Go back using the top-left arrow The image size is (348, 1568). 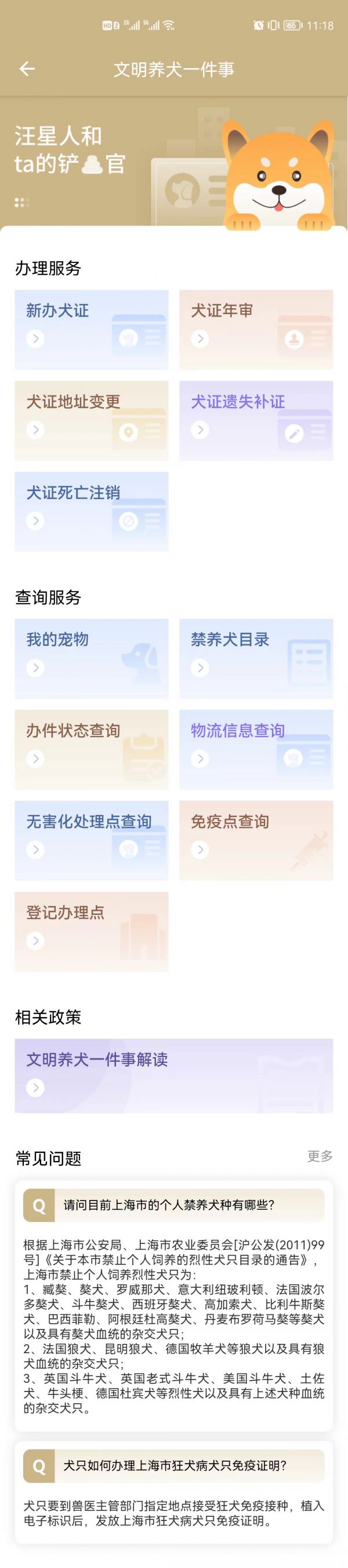[x=27, y=69]
